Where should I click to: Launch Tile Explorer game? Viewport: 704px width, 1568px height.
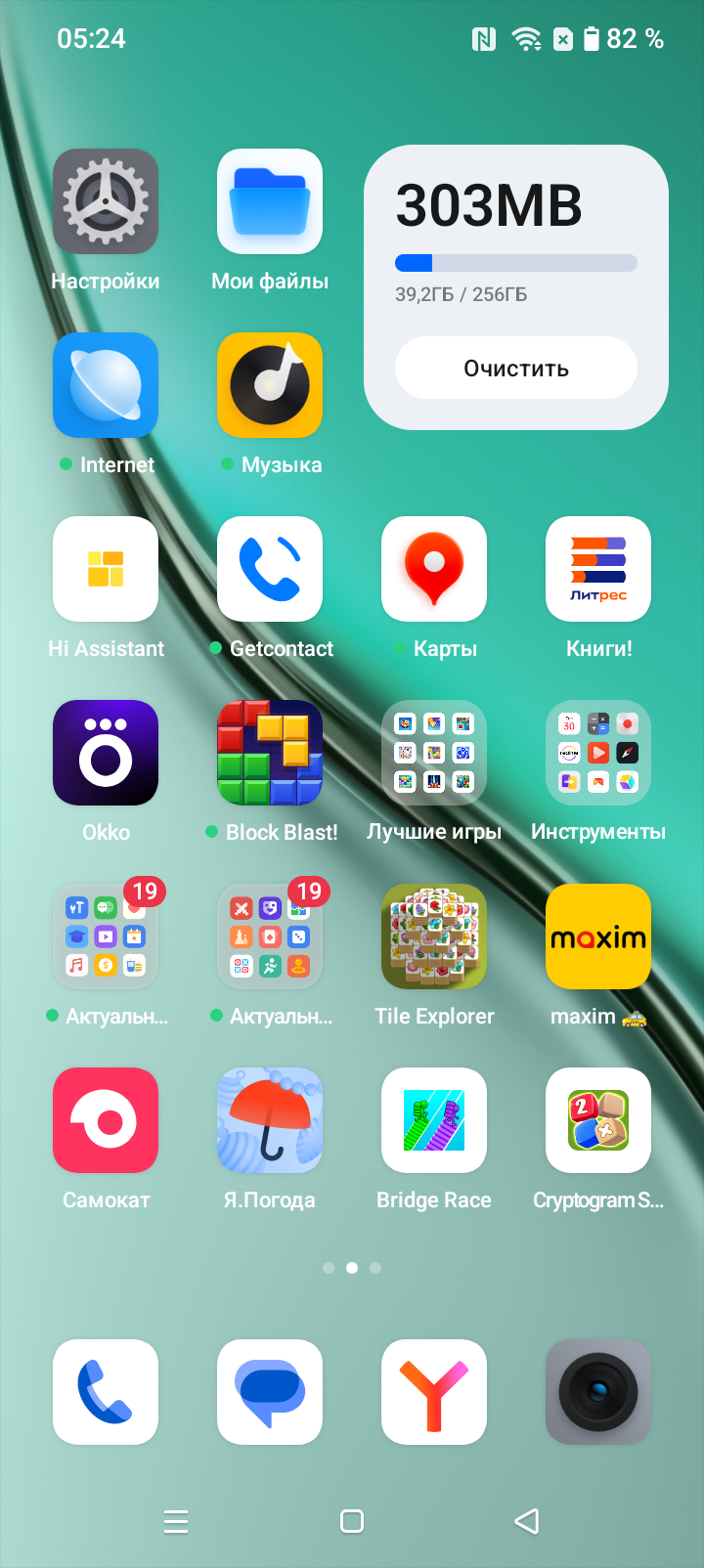pos(434,936)
